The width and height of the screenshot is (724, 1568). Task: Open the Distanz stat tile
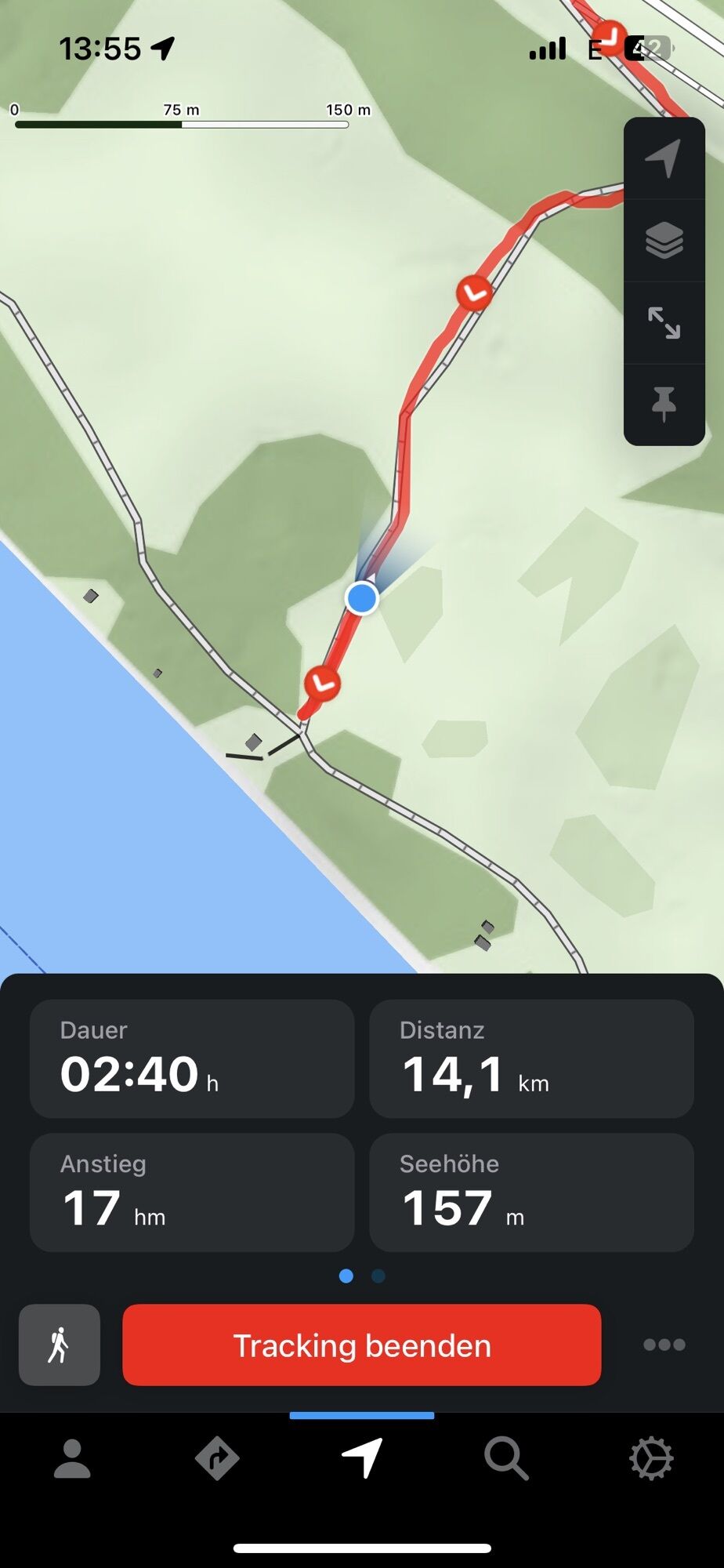click(x=531, y=1058)
